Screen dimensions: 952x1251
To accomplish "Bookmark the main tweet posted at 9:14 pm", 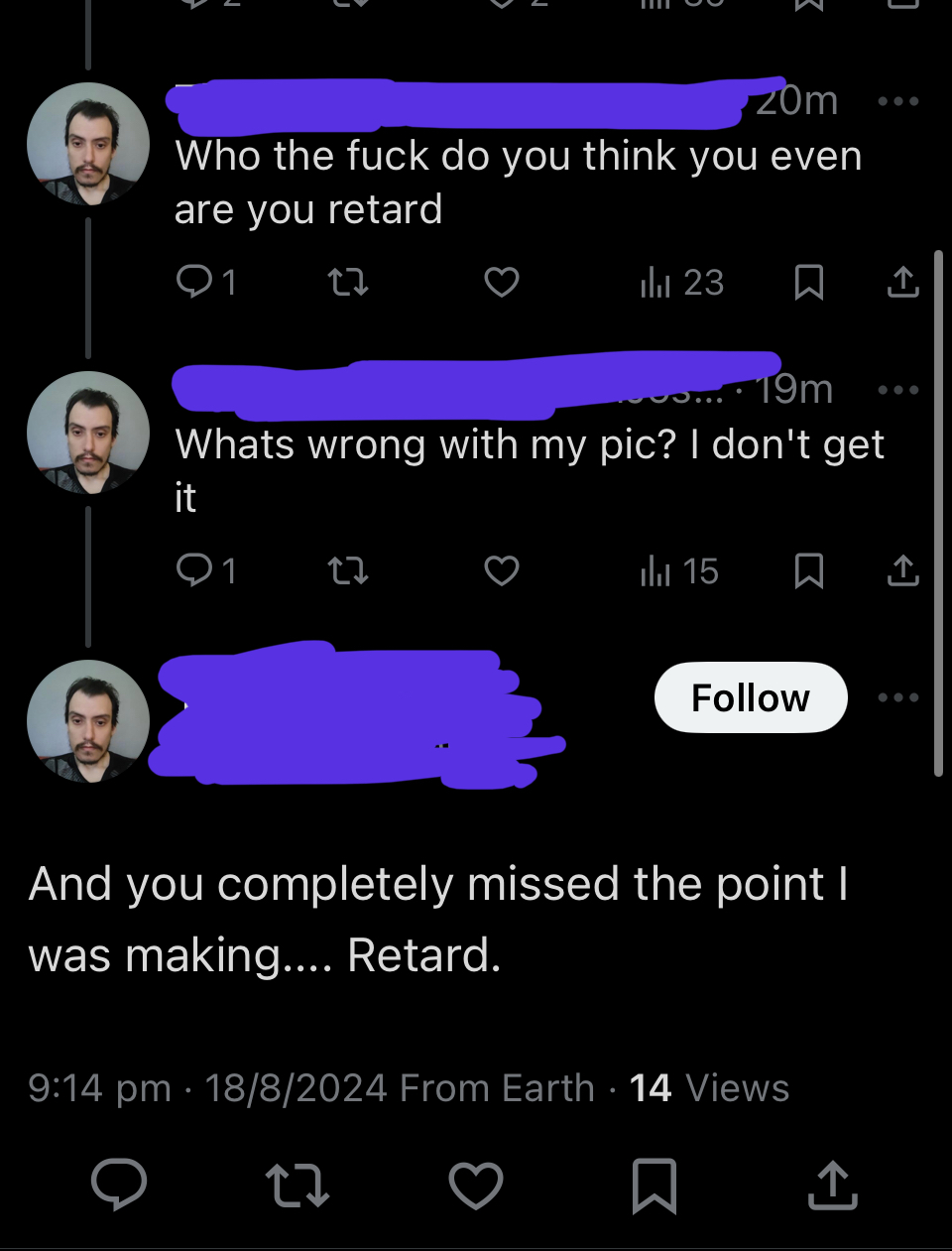I will (x=654, y=1185).
